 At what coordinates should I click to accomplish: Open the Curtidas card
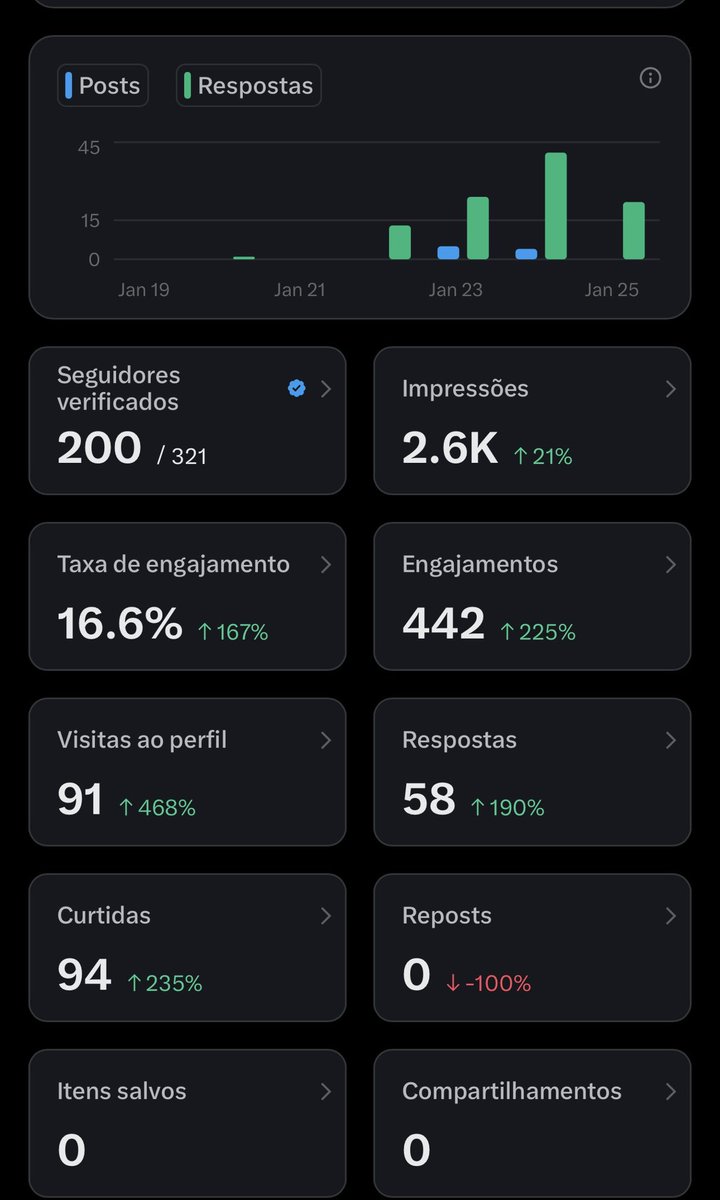(187, 948)
